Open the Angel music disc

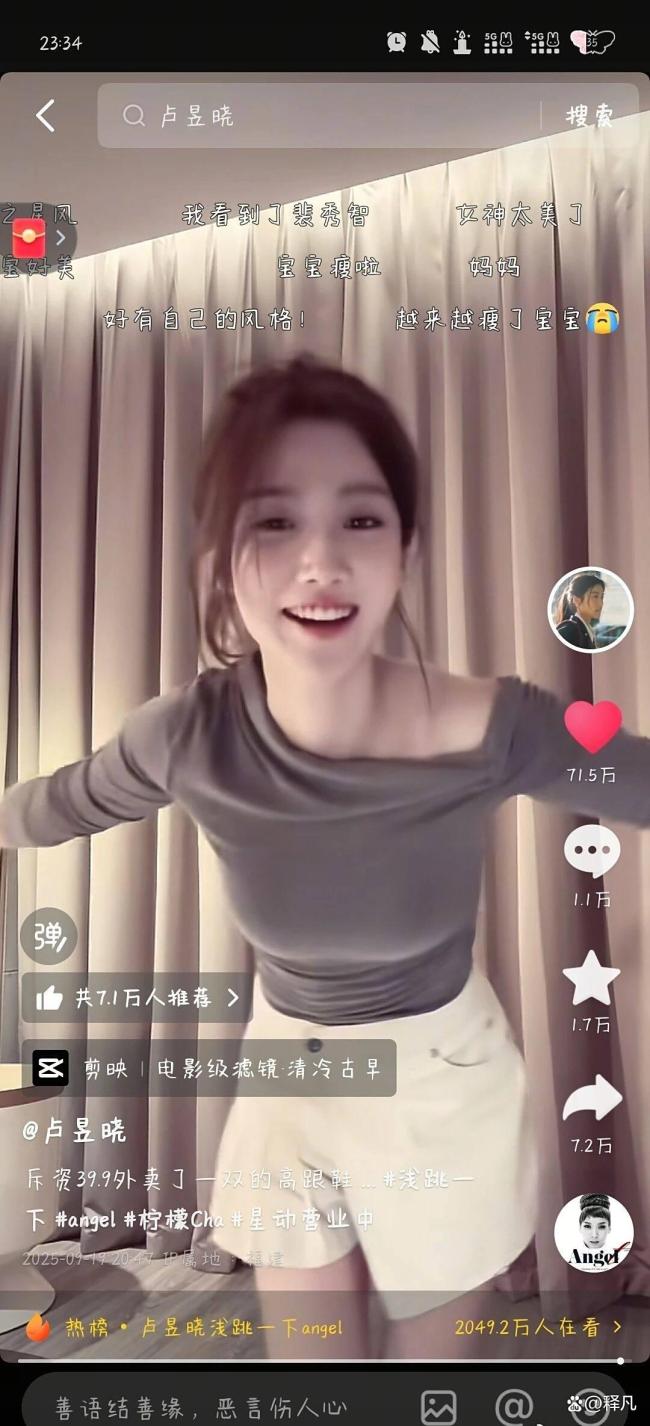click(x=593, y=1233)
